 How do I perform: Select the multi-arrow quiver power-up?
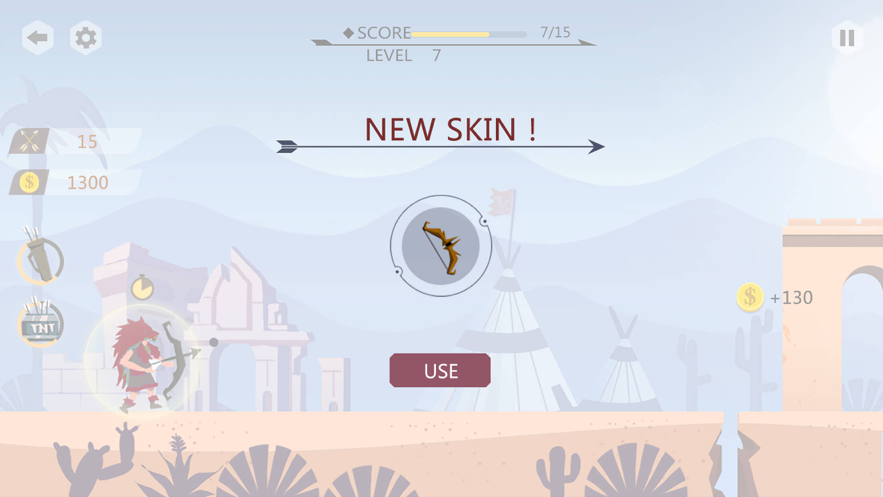41,261
